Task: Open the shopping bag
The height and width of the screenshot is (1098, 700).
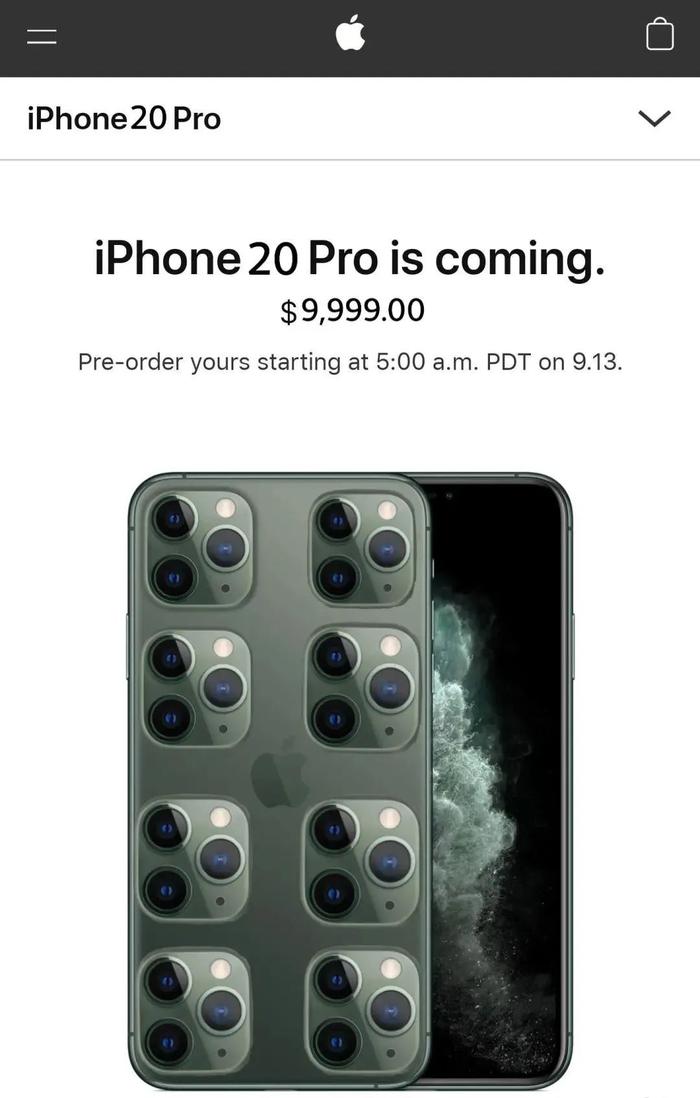Action: (659, 36)
